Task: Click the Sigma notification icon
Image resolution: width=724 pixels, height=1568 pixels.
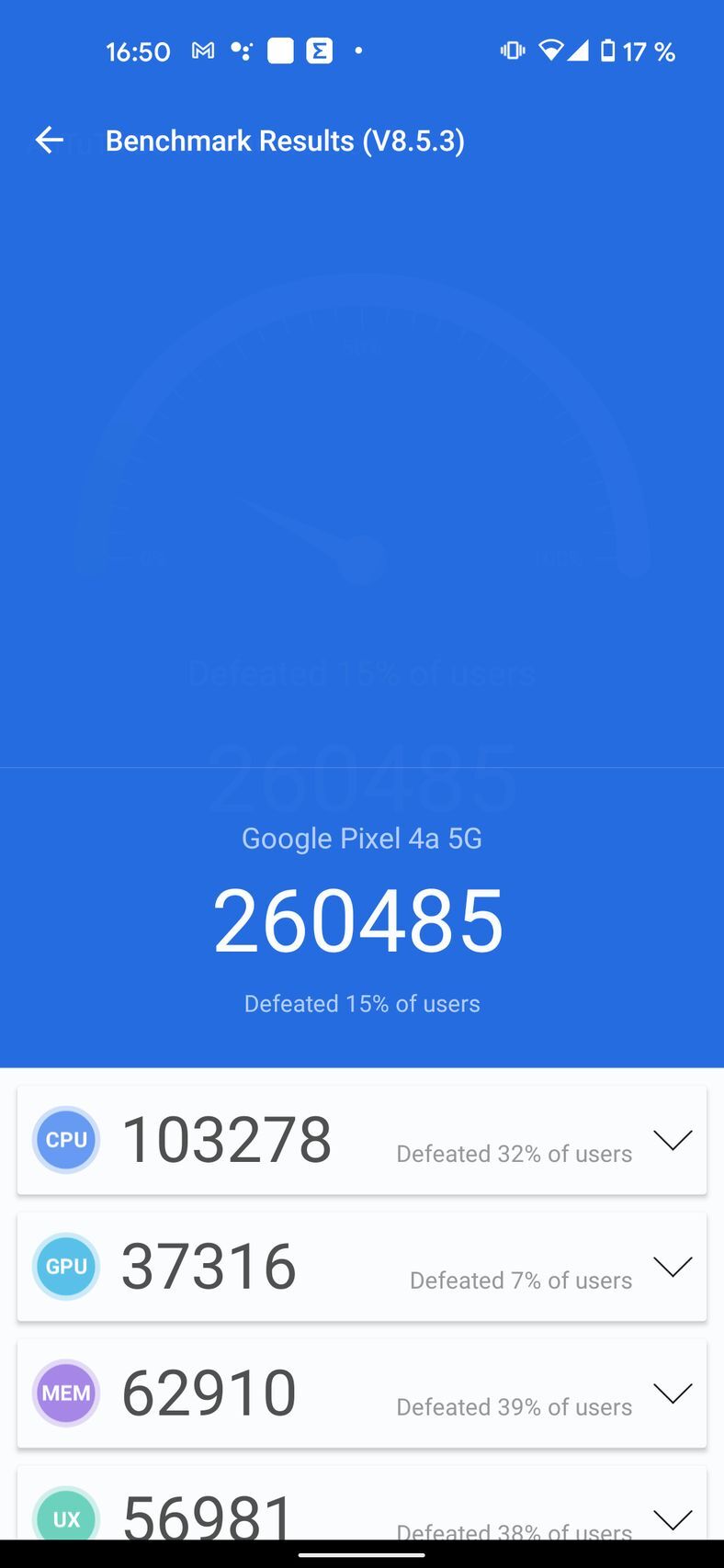Action: tap(318, 51)
